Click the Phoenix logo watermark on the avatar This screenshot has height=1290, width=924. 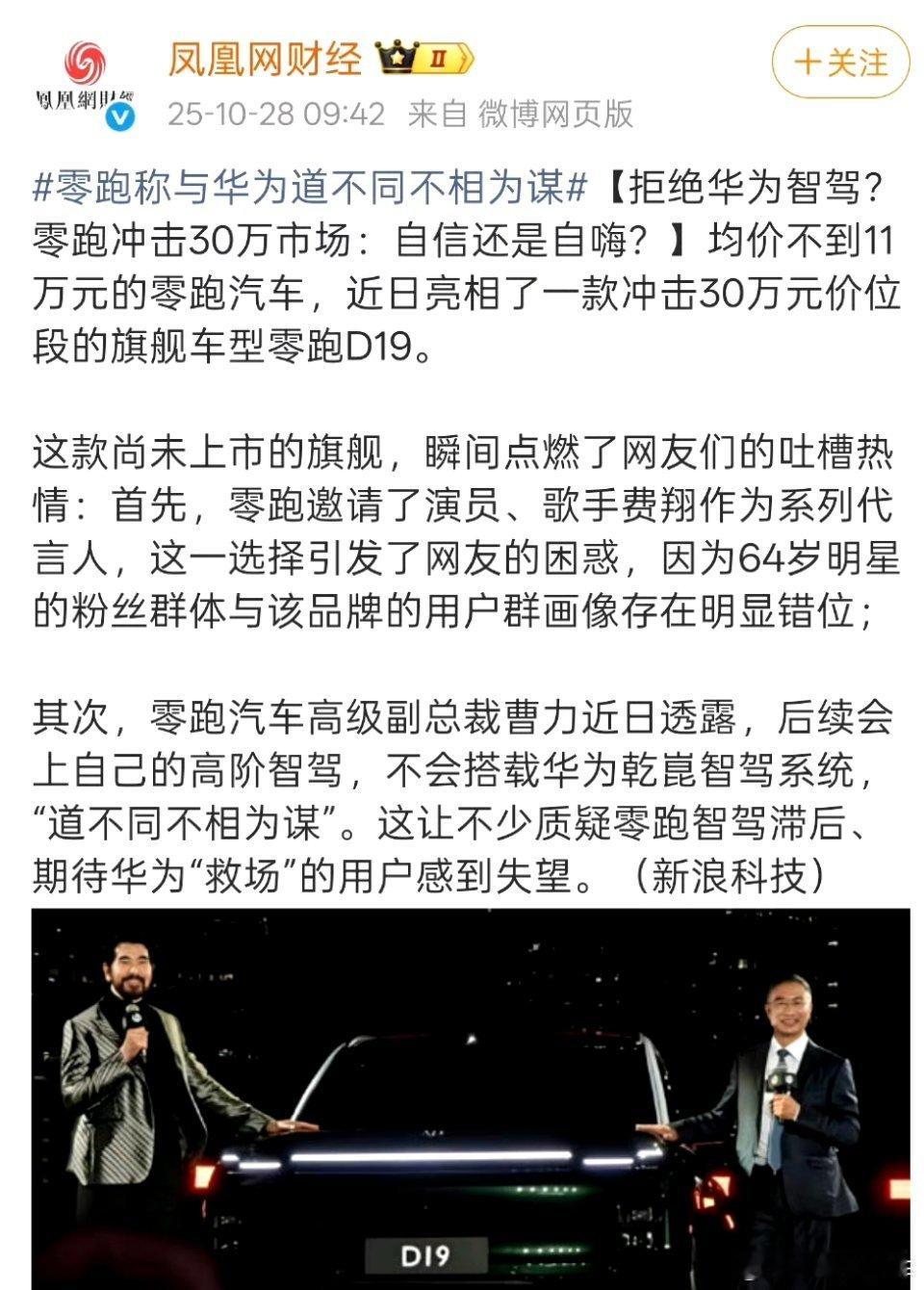point(83,97)
